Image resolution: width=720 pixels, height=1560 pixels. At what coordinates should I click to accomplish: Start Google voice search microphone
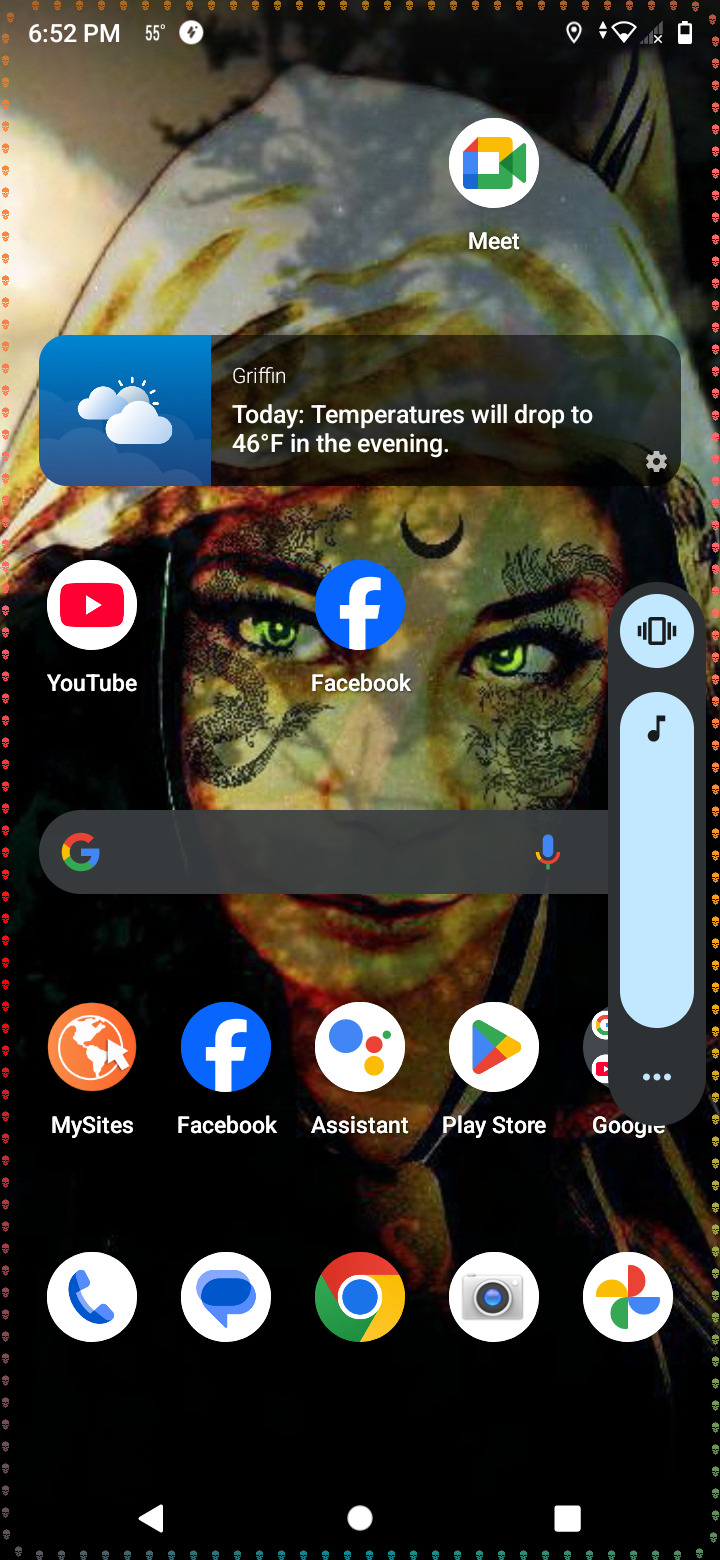click(547, 853)
